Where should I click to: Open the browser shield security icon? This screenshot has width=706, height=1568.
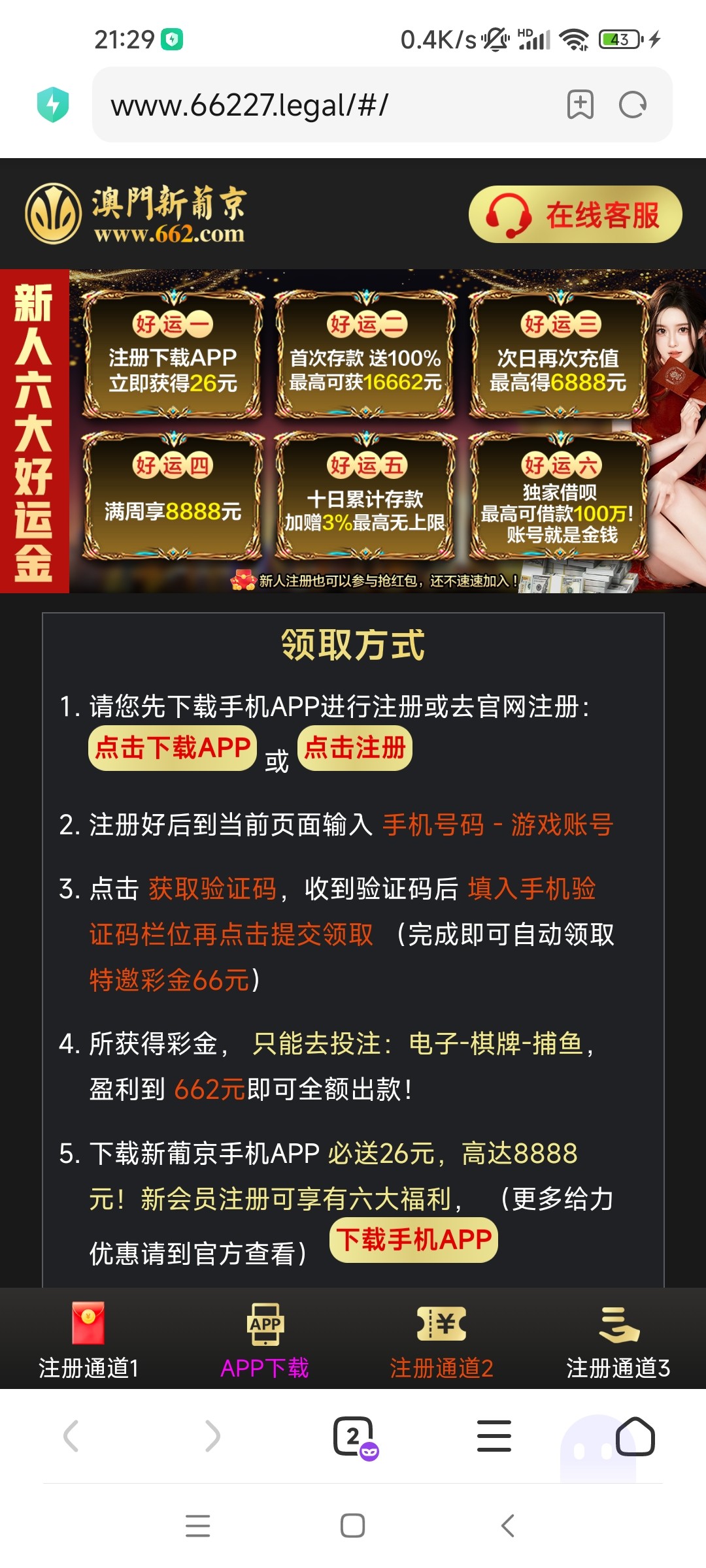pos(53,105)
